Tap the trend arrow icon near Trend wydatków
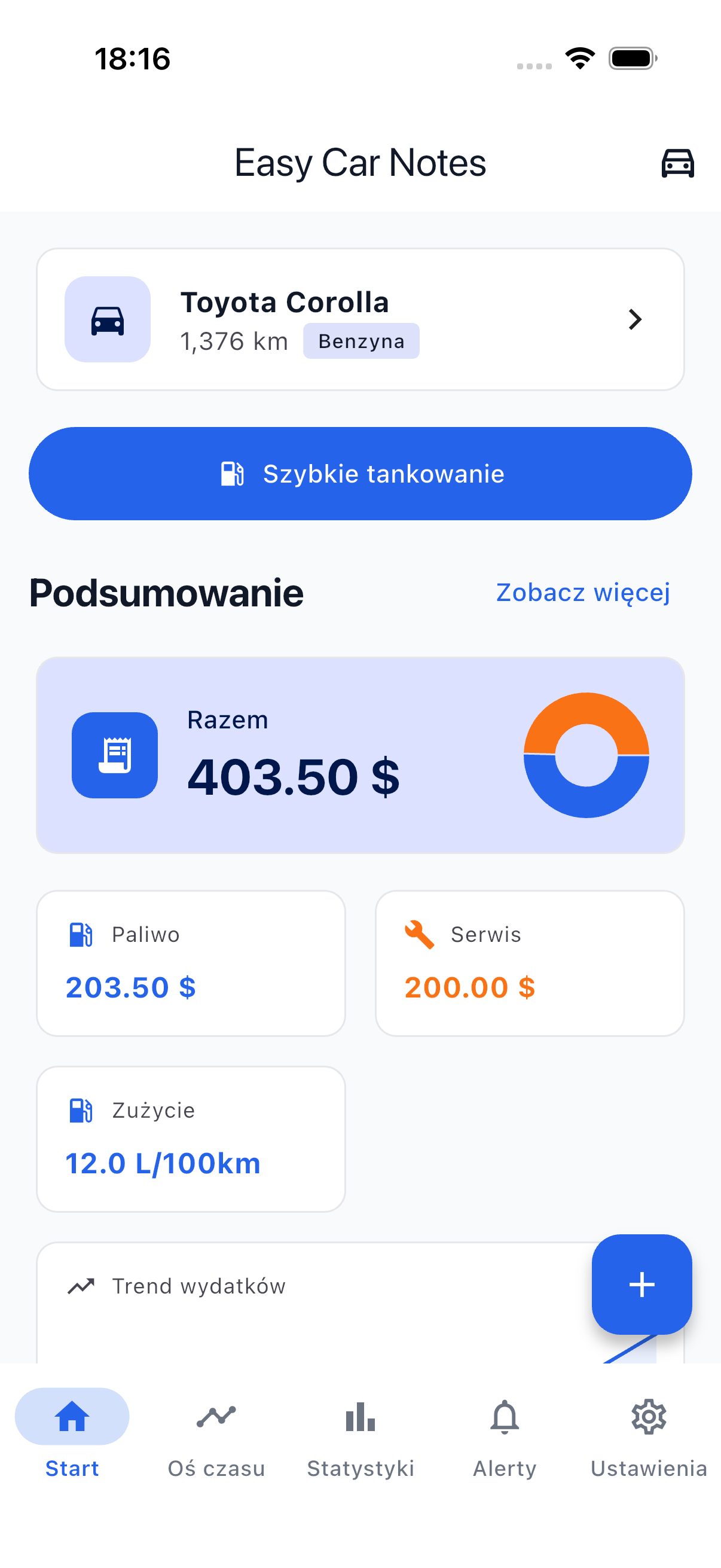The width and height of the screenshot is (721, 1568). click(x=81, y=1286)
